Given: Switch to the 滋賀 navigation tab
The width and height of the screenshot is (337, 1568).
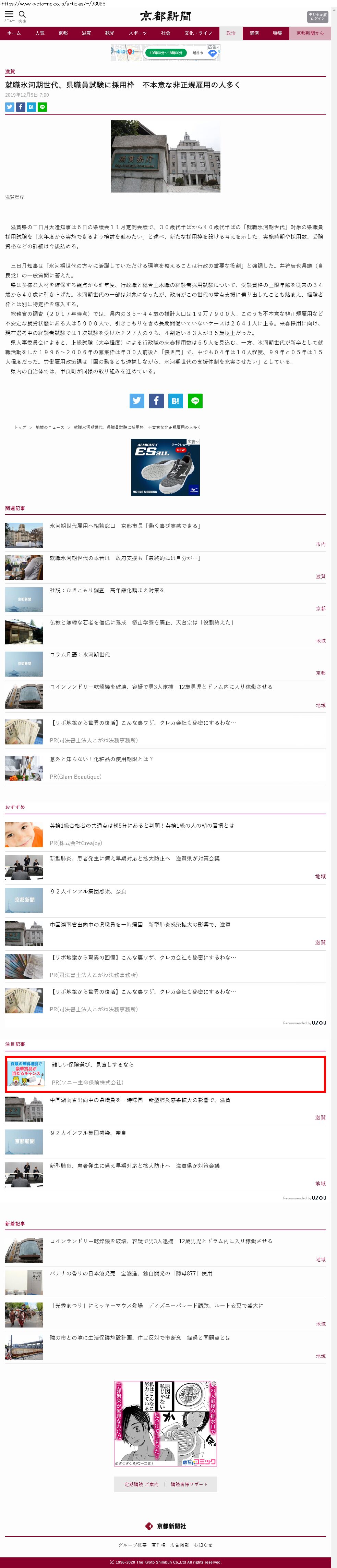Looking at the screenshot, I should pyautogui.click(x=86, y=34).
